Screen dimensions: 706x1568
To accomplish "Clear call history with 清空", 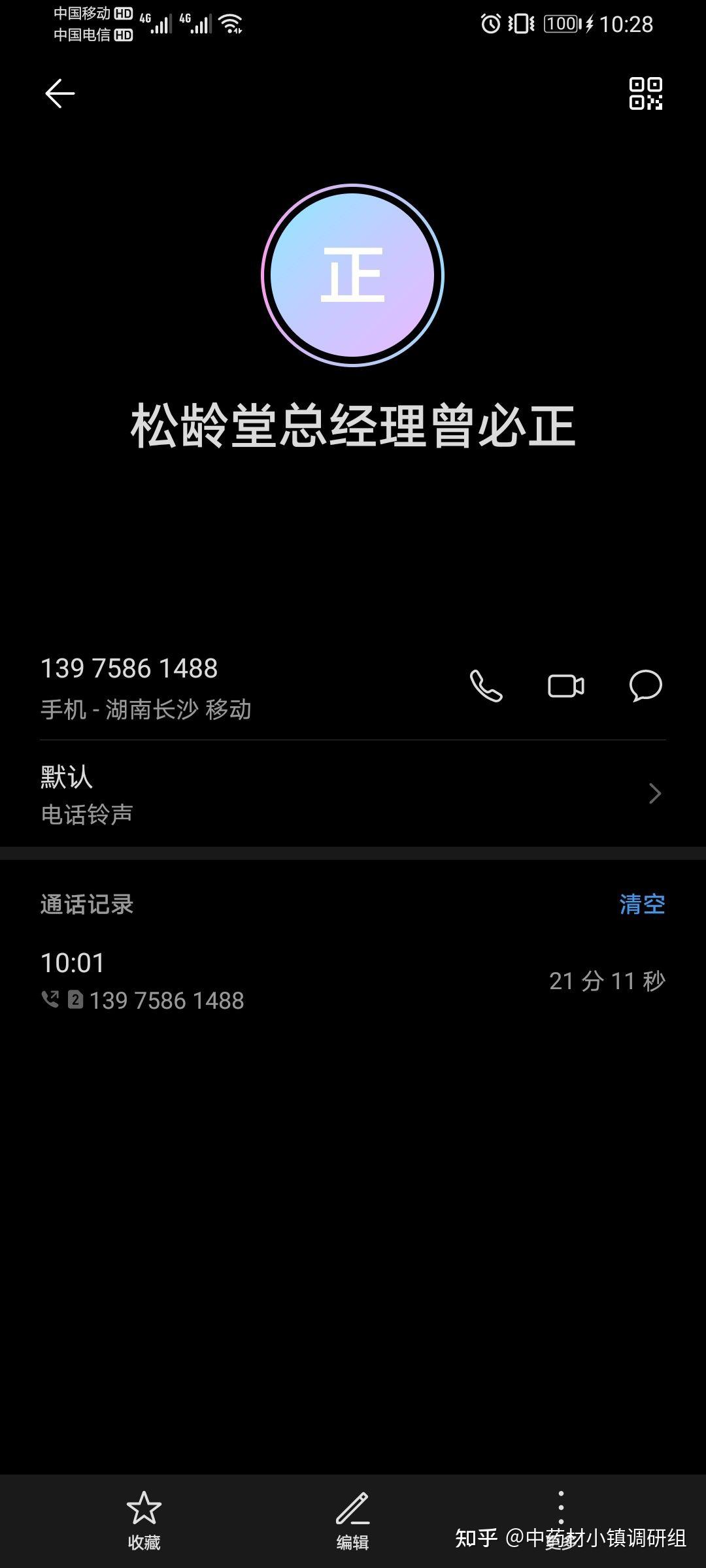I will 642,904.
